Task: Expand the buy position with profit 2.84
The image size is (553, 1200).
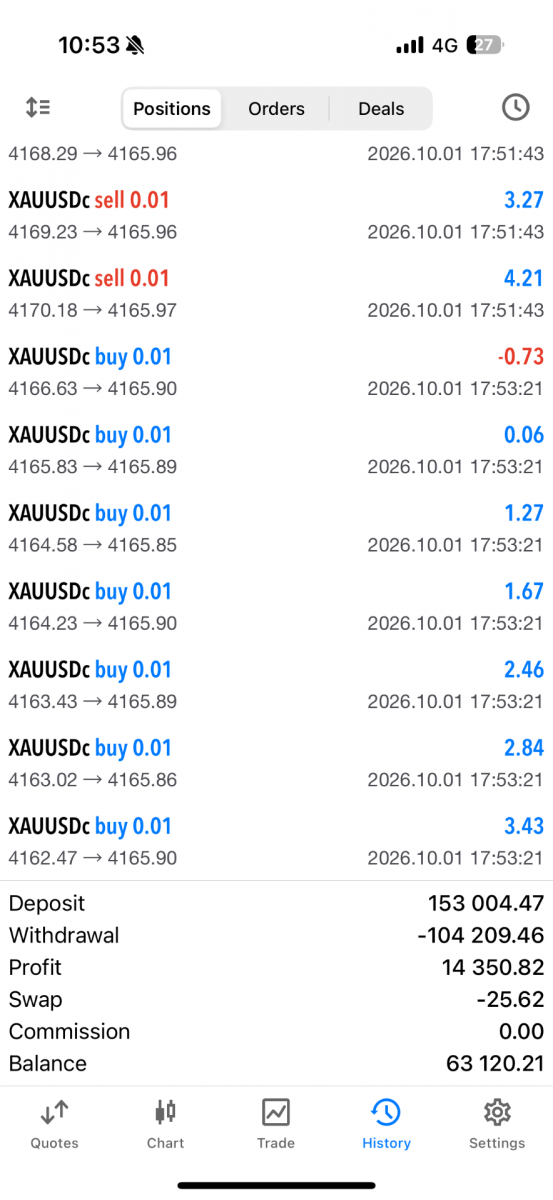Action: pyautogui.click(x=276, y=763)
